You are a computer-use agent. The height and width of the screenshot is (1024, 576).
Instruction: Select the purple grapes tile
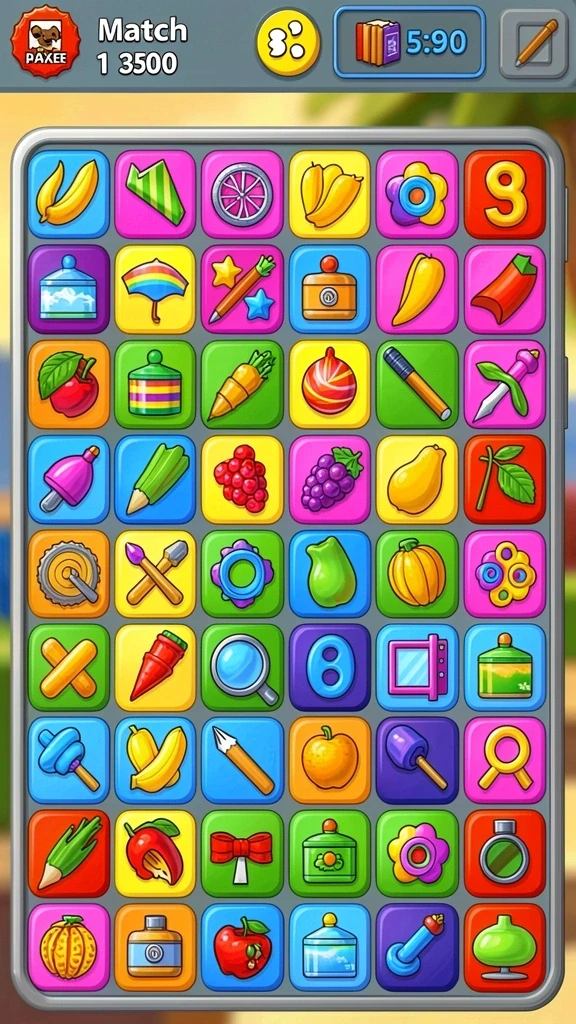pyautogui.click(x=330, y=479)
